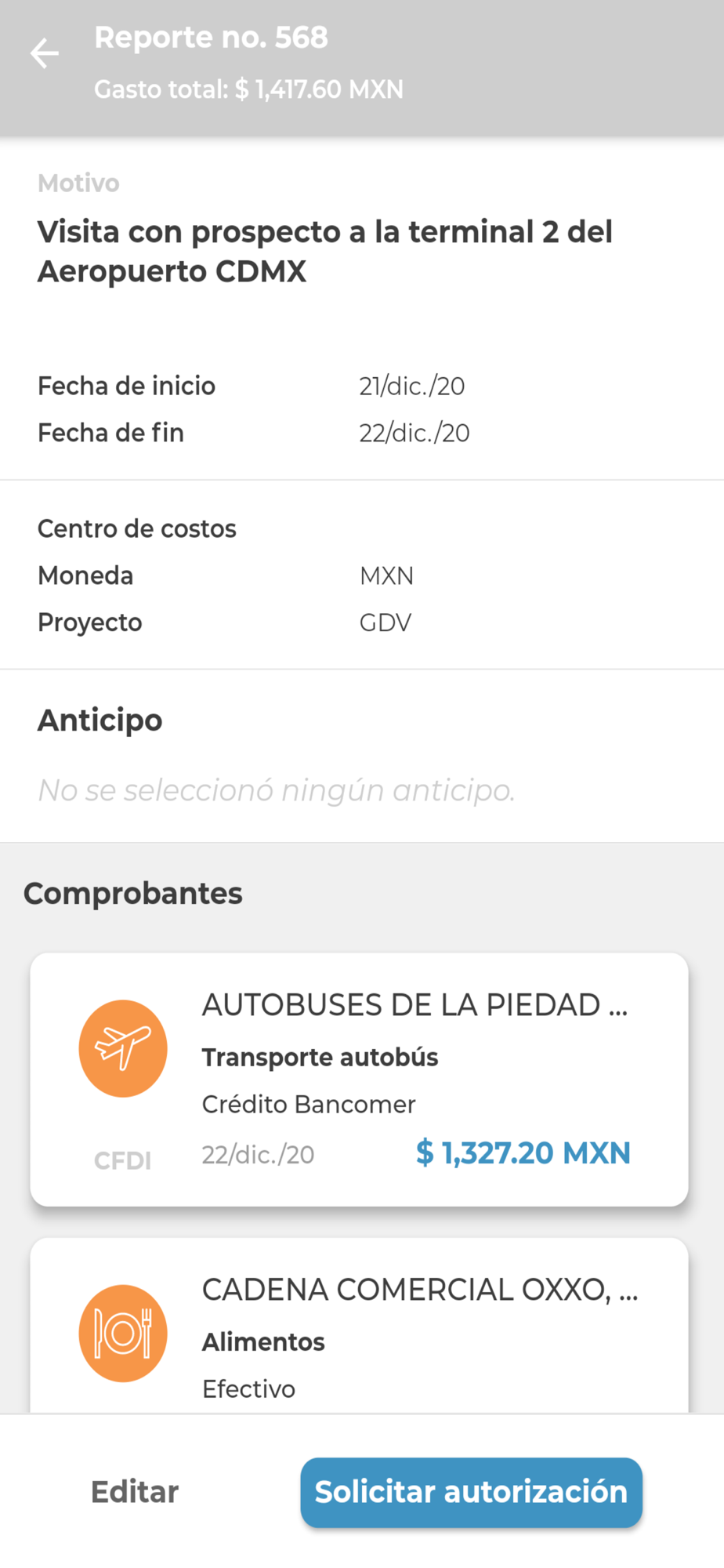724x1568 pixels.
Task: Tap Editar to modify the report
Action: coord(135,1491)
